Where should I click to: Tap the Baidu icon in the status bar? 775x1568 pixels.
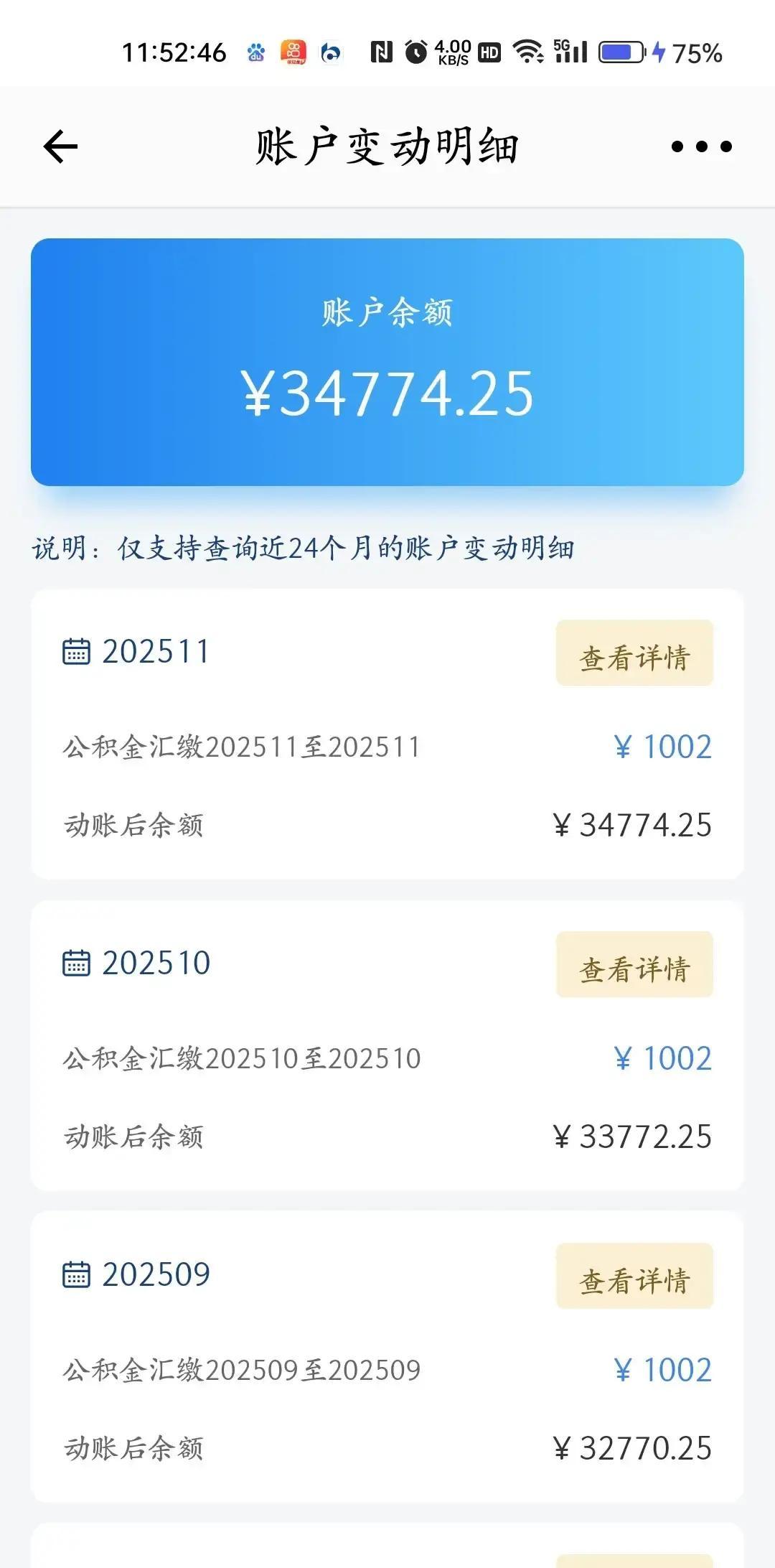click(x=256, y=52)
